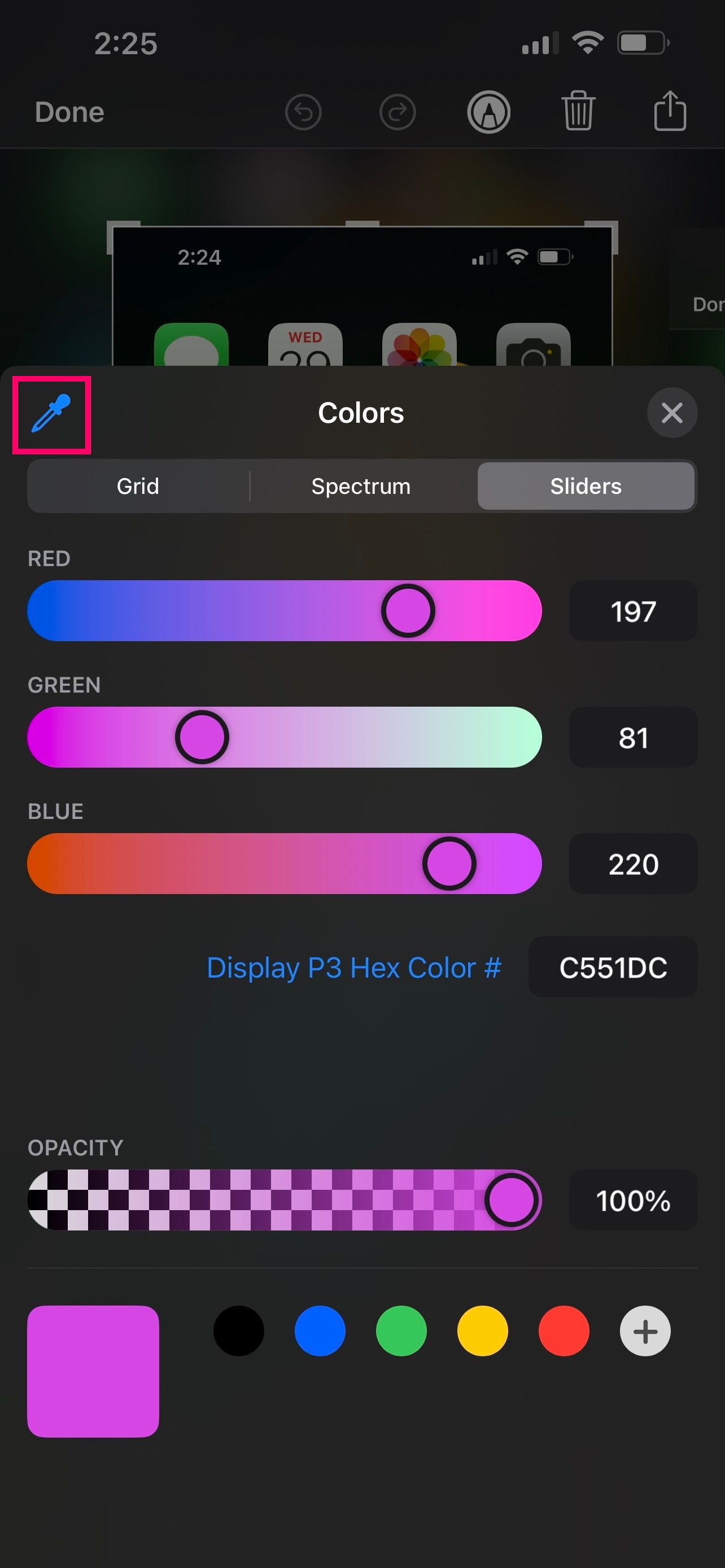Edit the red value field showing 197
This screenshot has height=1568, width=725.
632,611
